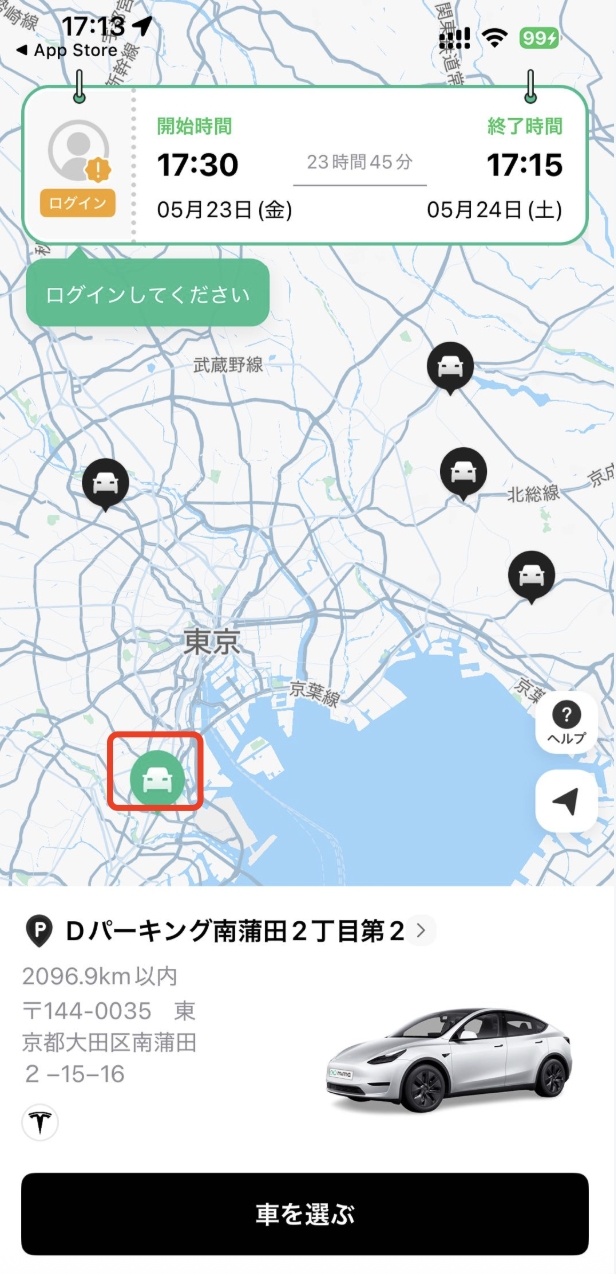Center map on my current location
Image resolution: width=616 pixels, height=1274 pixels.
tap(567, 801)
